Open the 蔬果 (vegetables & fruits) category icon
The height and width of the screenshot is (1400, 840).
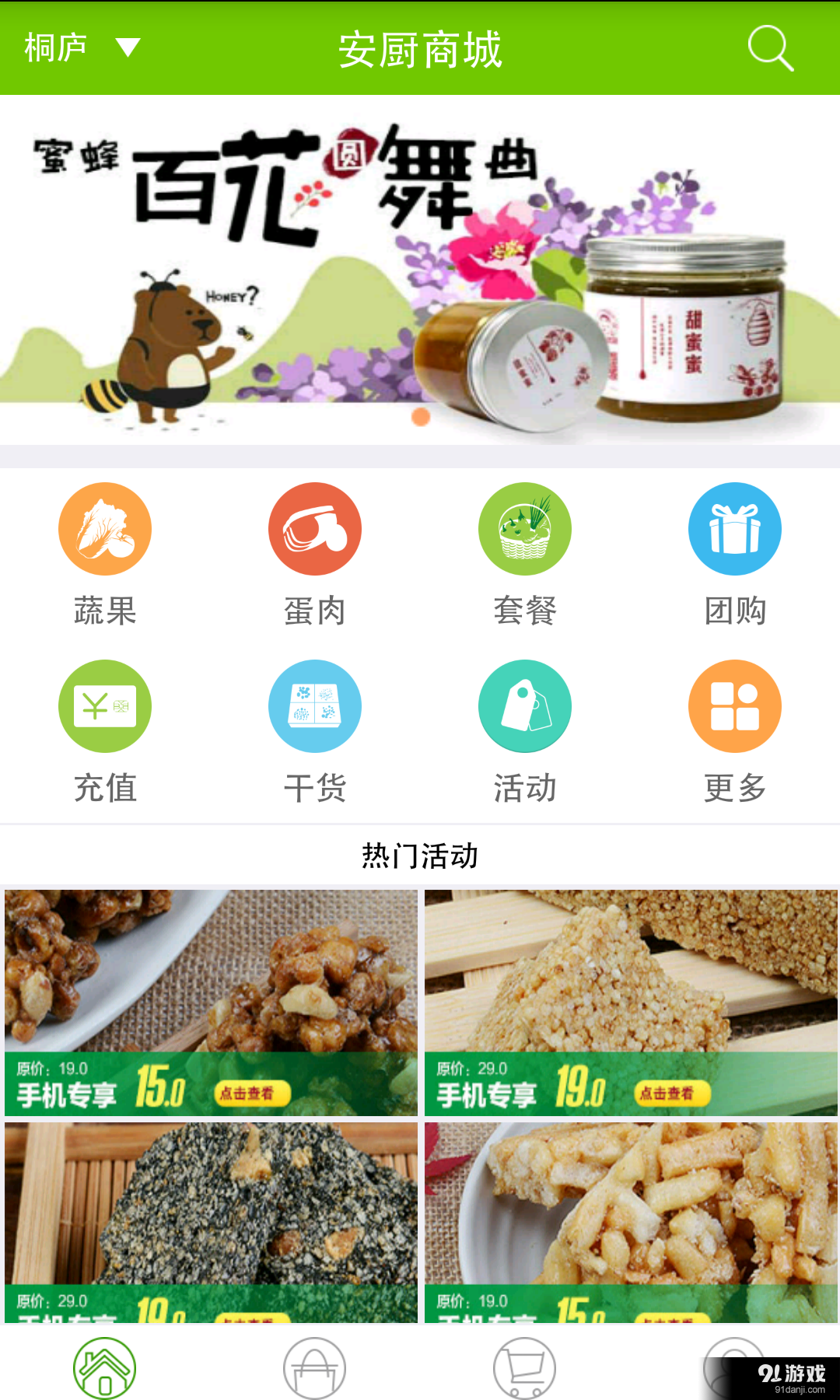coord(105,528)
